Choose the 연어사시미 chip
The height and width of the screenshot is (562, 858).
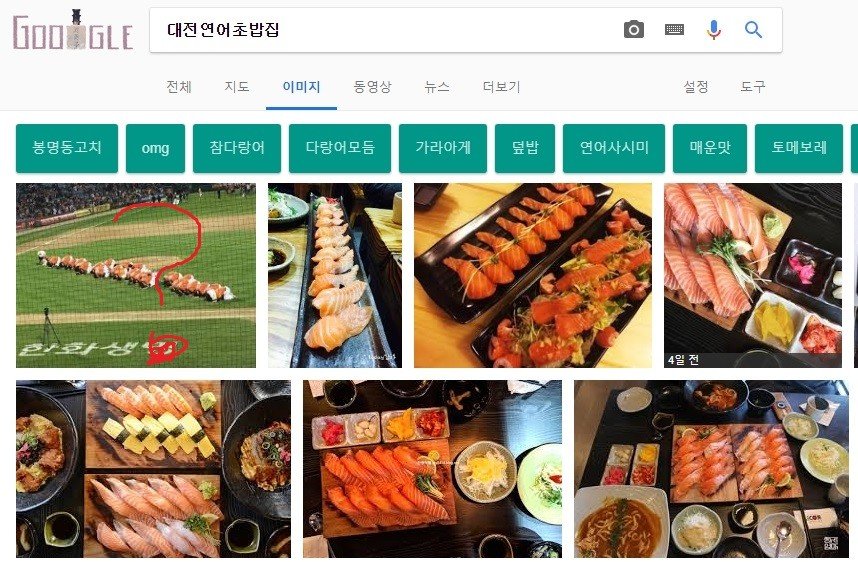pos(614,148)
